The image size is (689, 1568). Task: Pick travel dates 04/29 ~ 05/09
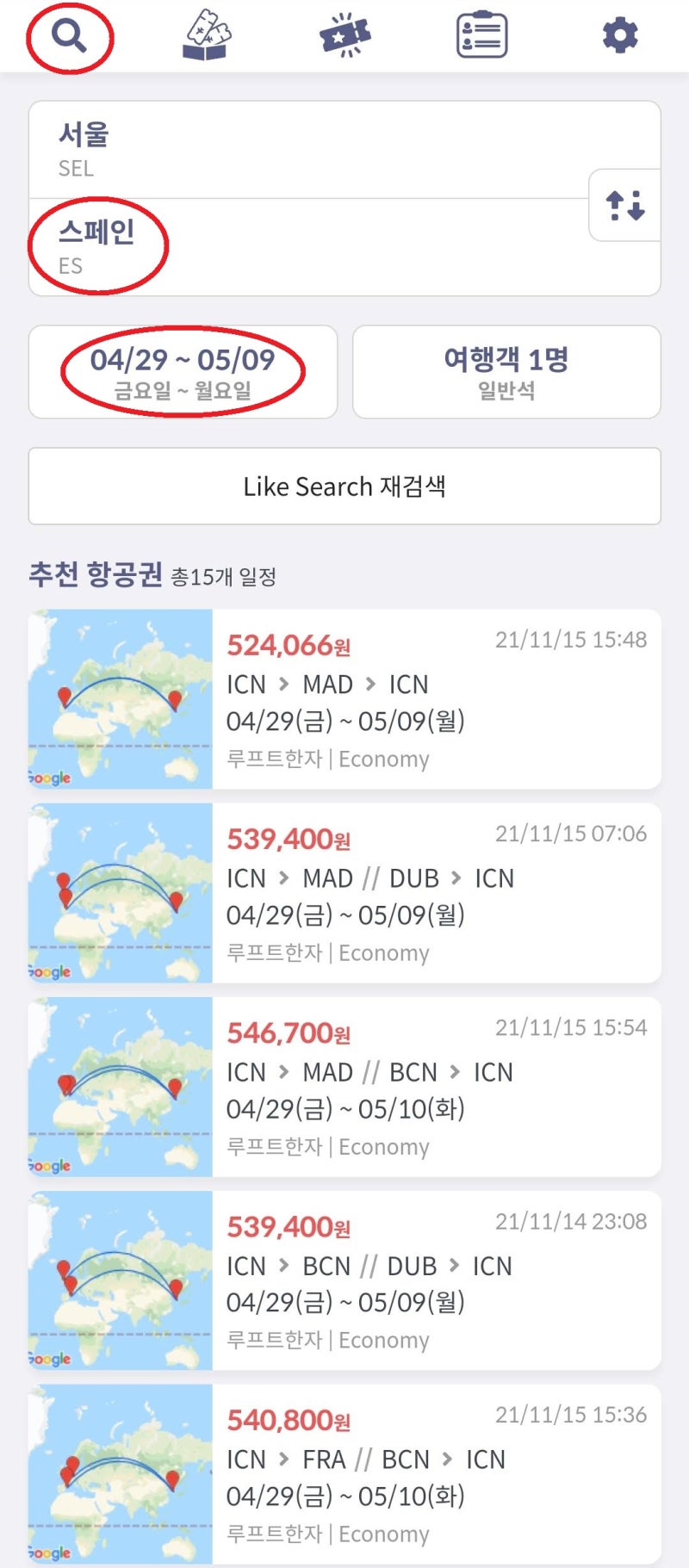pos(183,372)
